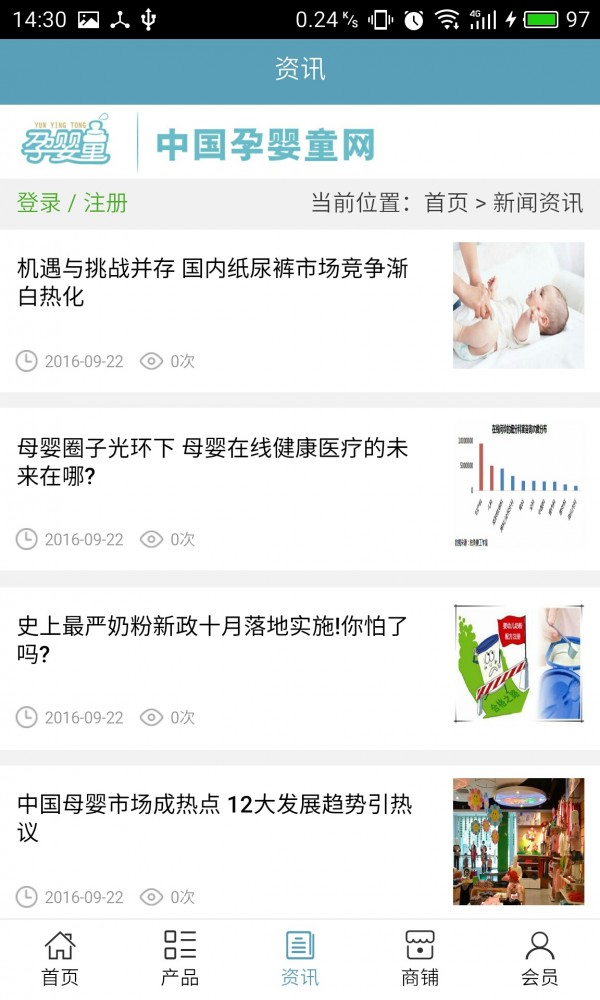Go to the 商铺 shops tab
Screen dimensions: 600x1000
[420, 958]
